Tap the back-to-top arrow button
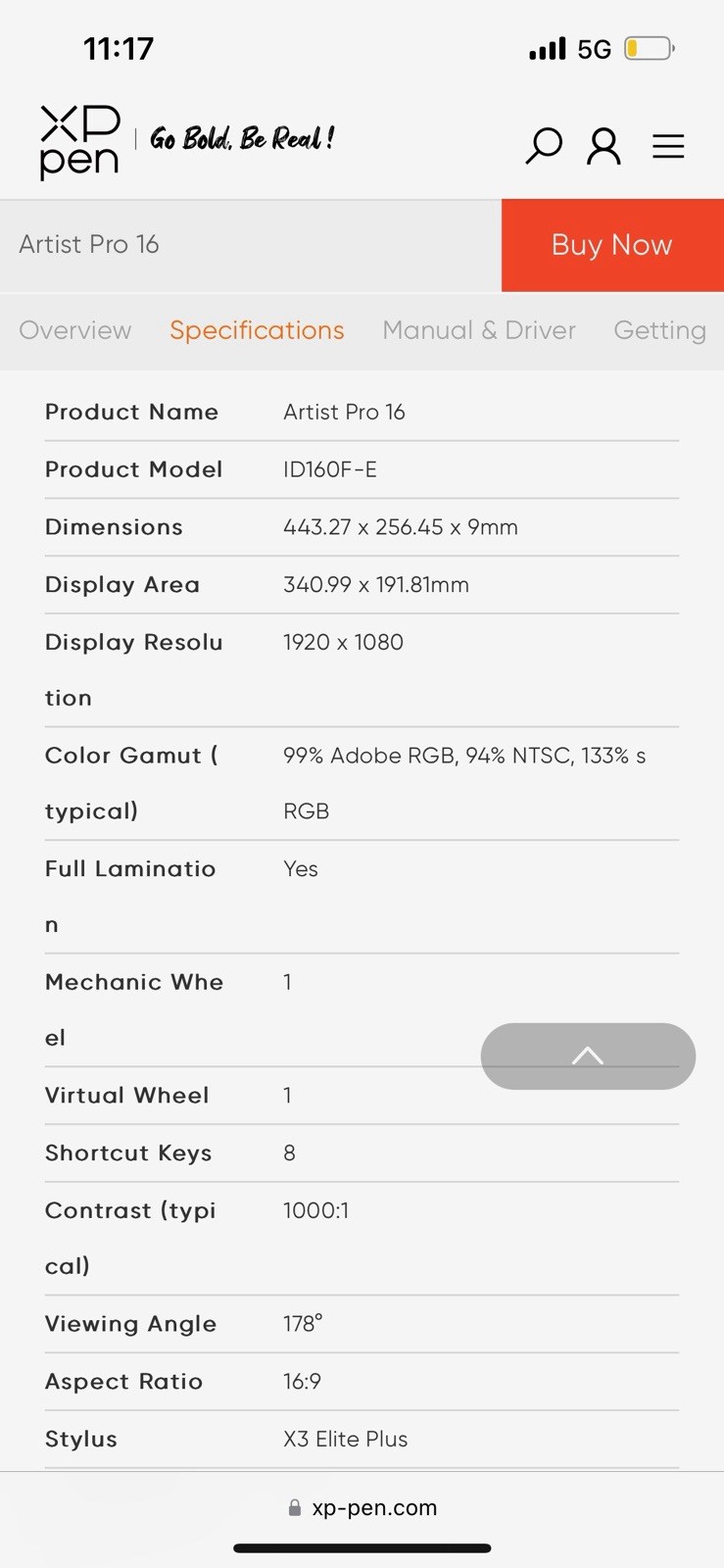The image size is (724, 1568). point(588,1055)
